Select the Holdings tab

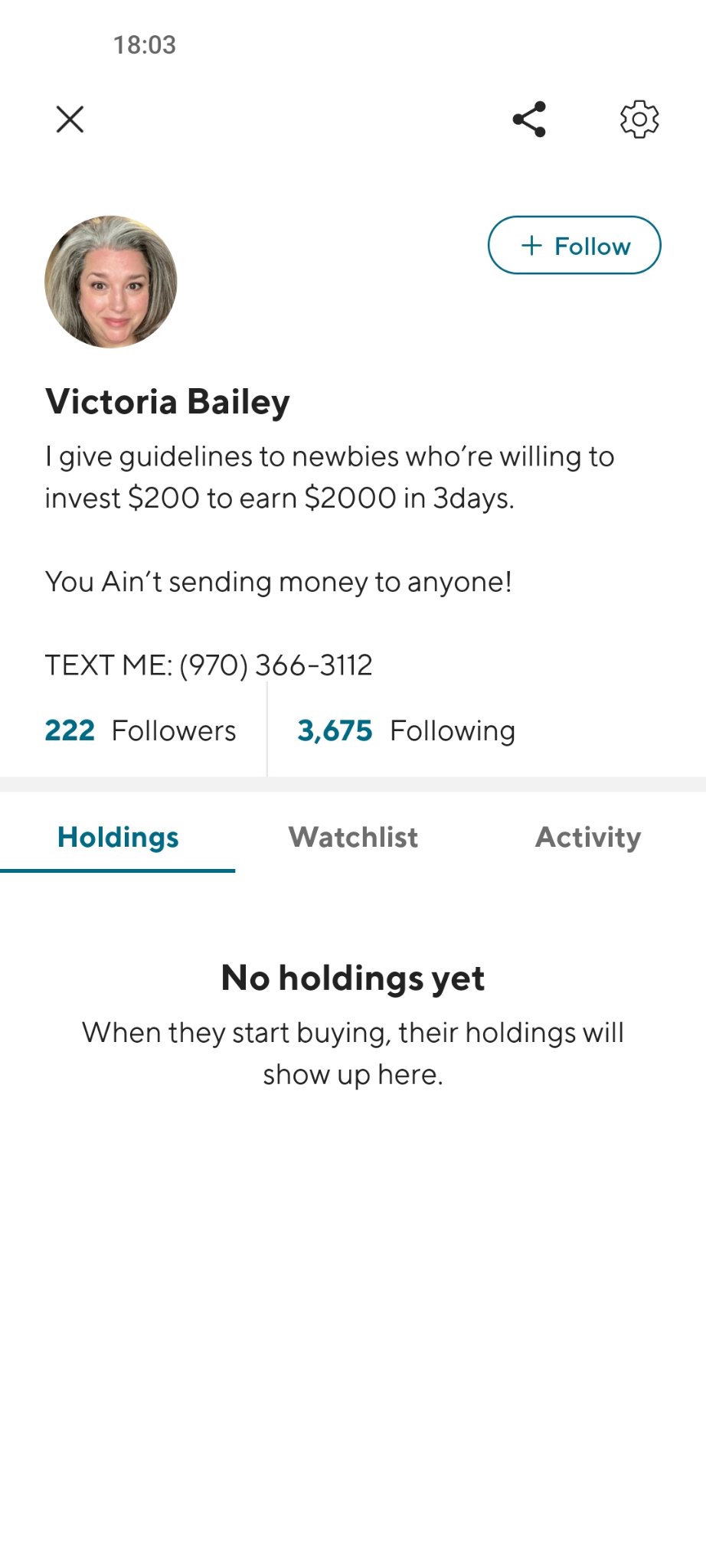[118, 838]
